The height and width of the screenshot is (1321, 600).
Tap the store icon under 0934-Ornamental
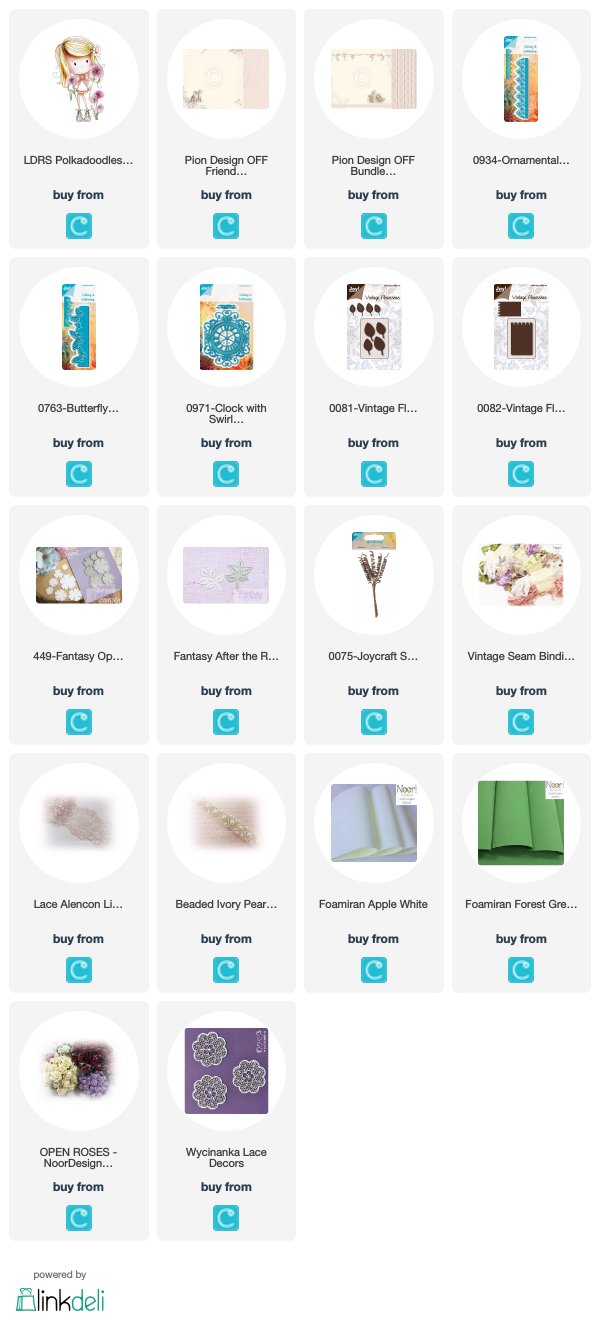pos(521,225)
